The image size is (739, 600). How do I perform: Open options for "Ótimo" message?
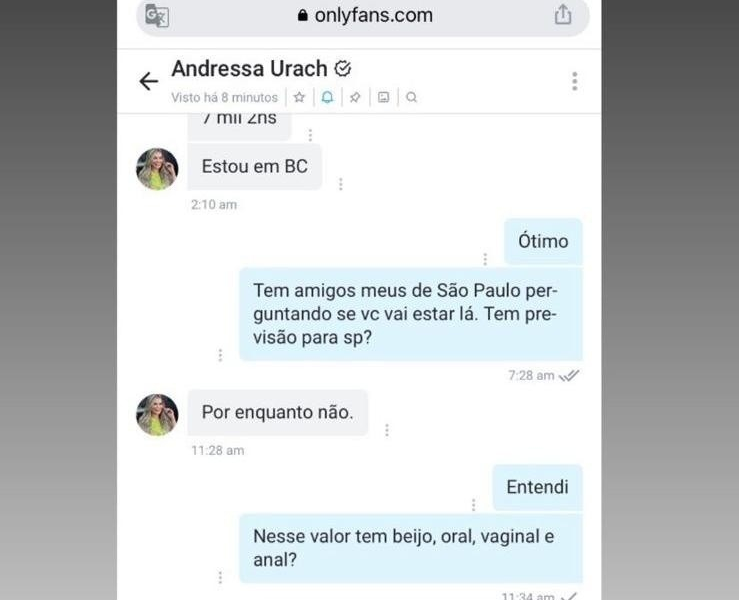(x=485, y=259)
